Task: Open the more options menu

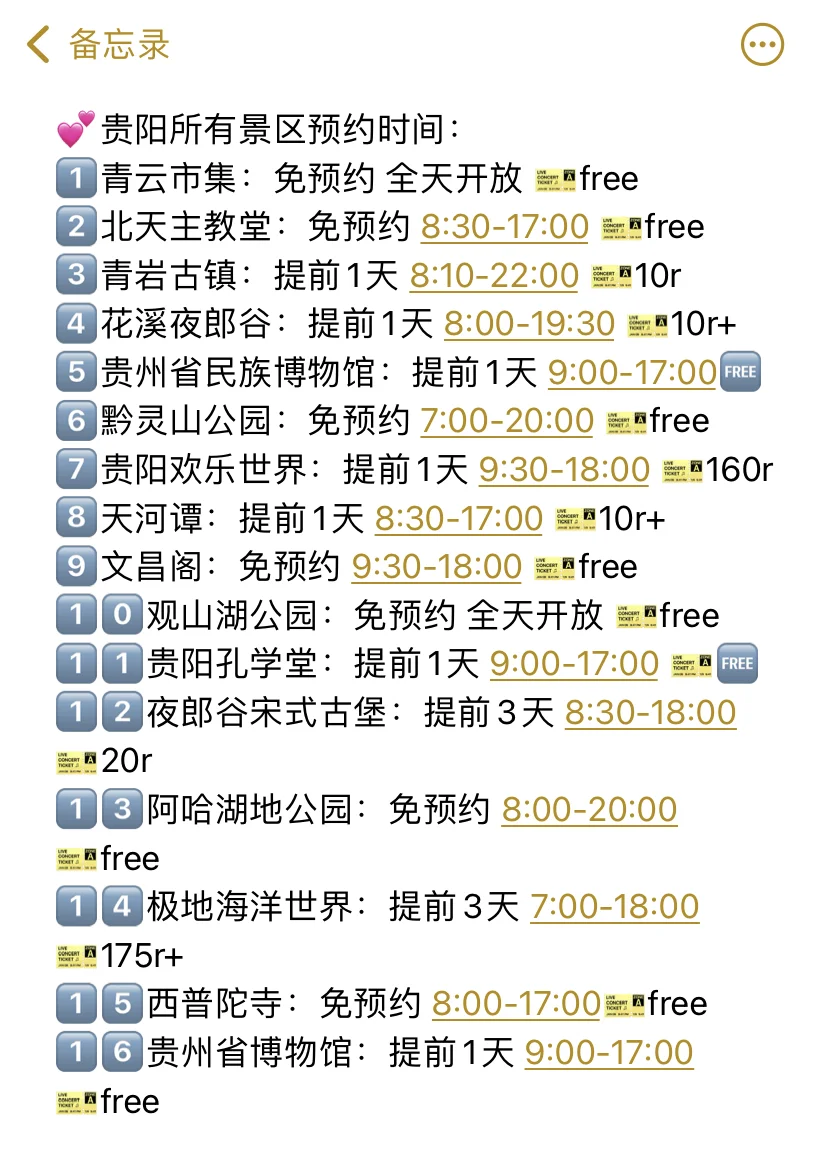Action: 762,44
